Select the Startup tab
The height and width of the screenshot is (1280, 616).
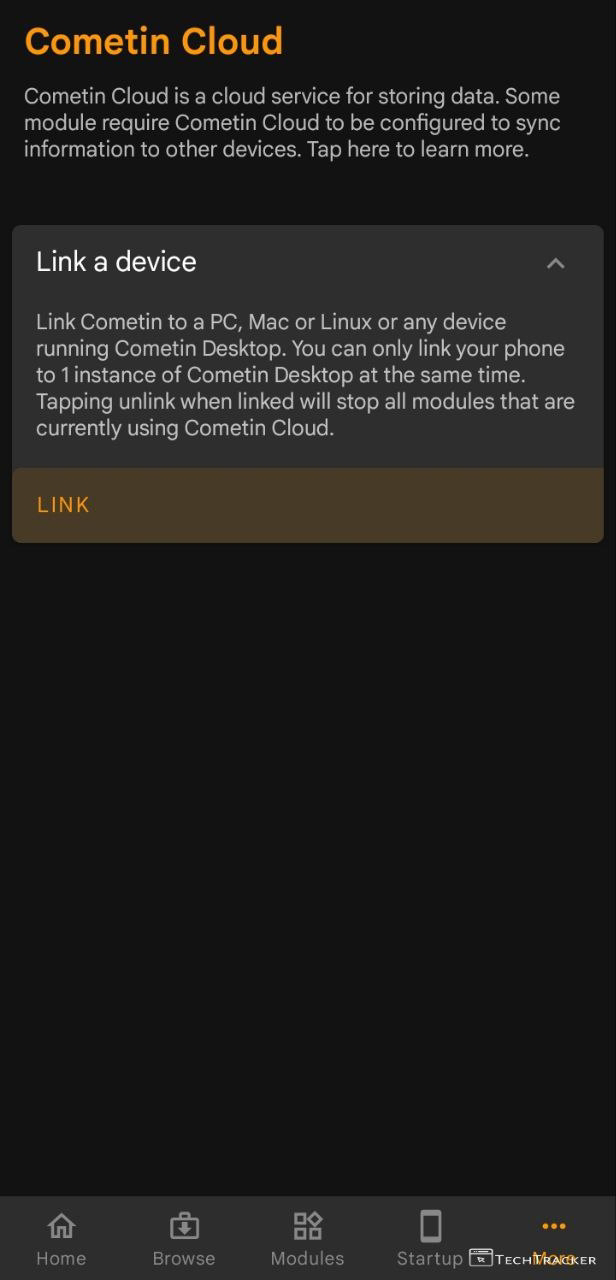tap(430, 1238)
